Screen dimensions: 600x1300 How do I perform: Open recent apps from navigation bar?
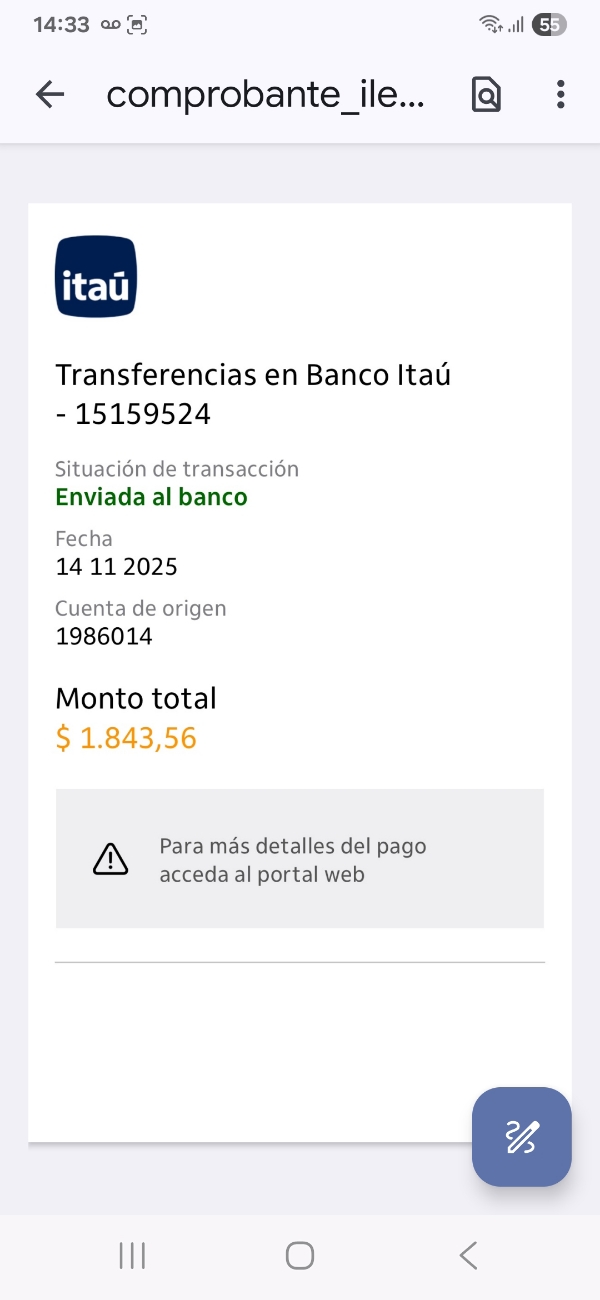click(x=132, y=1255)
